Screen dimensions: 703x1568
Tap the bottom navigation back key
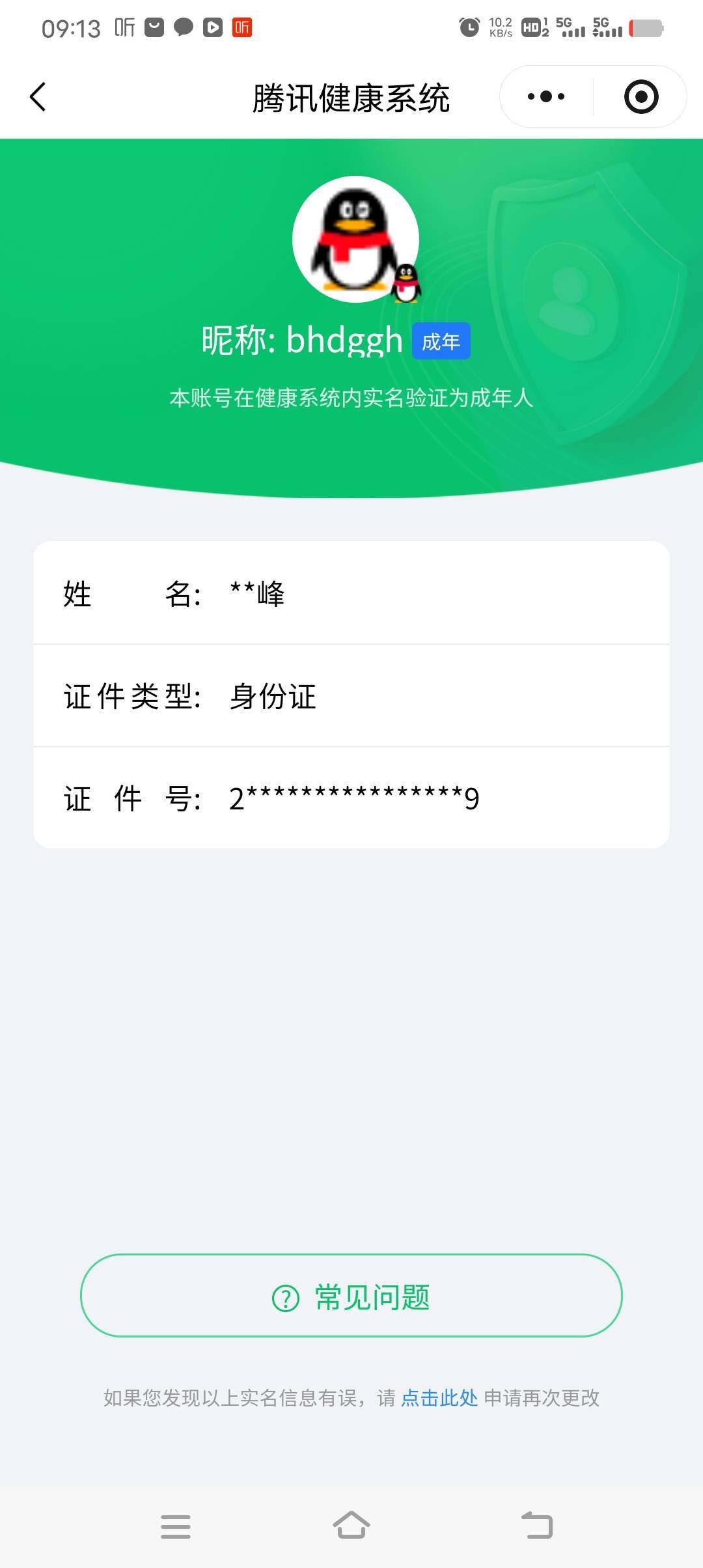[x=536, y=1527]
